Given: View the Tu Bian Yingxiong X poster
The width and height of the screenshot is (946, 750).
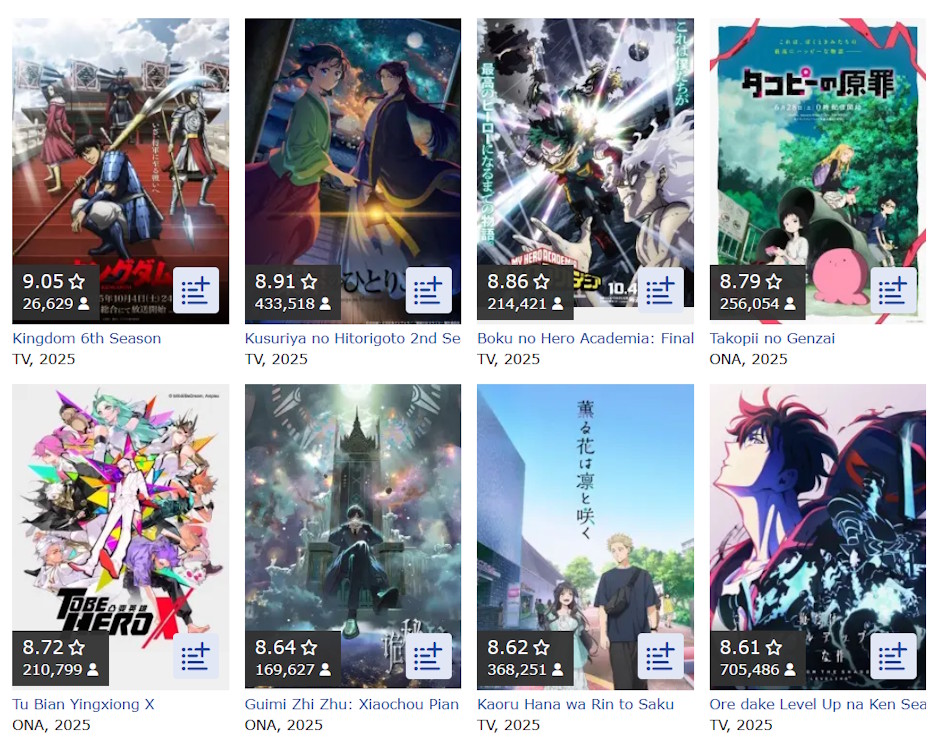Looking at the screenshot, I should click(x=120, y=510).
